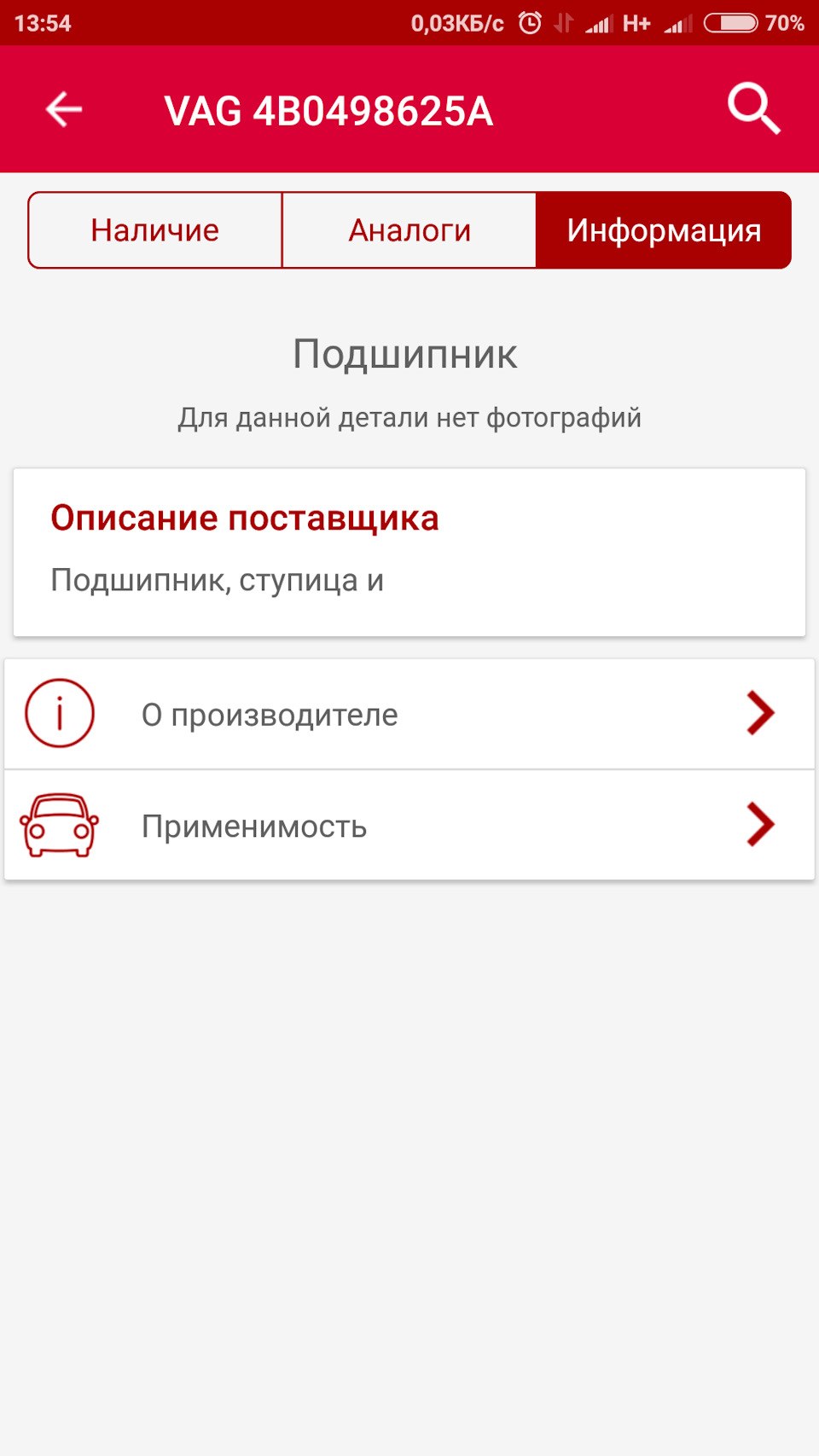Tap the data speed indicator 0,03КБ/с

[456, 23]
